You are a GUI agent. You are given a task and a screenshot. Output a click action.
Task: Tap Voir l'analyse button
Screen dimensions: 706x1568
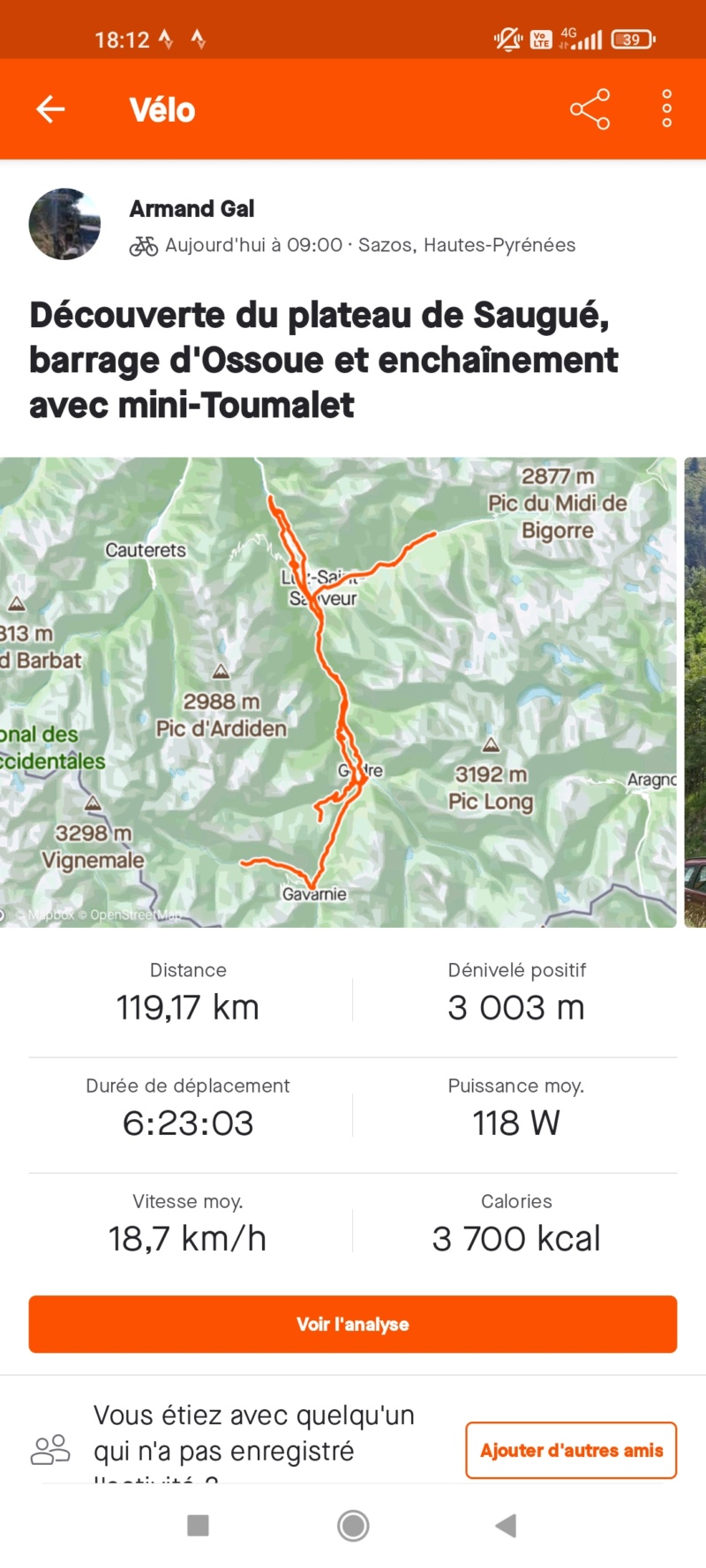tap(353, 1324)
